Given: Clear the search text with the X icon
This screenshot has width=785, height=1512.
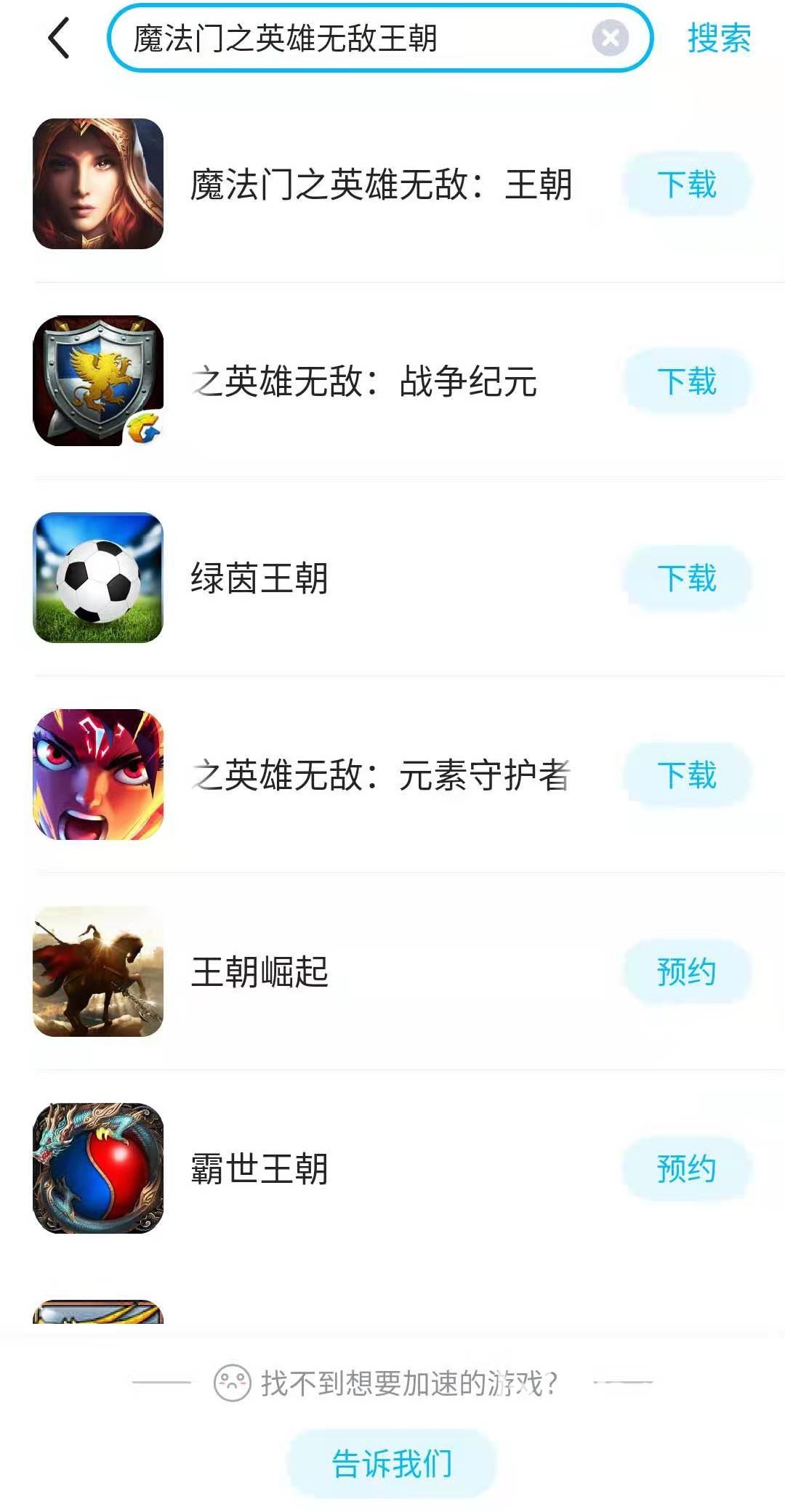Looking at the screenshot, I should [x=610, y=39].
